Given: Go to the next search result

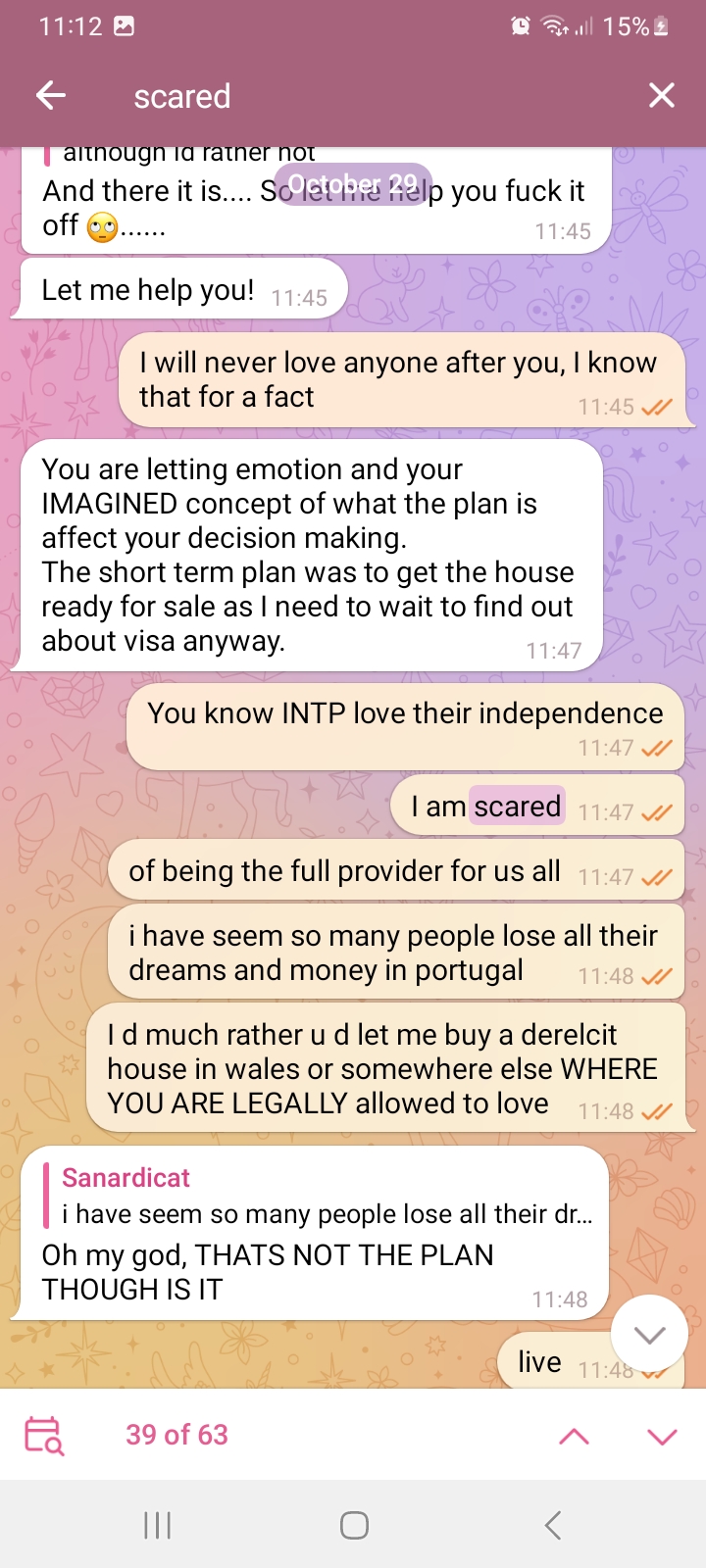Looking at the screenshot, I should 662,1437.
